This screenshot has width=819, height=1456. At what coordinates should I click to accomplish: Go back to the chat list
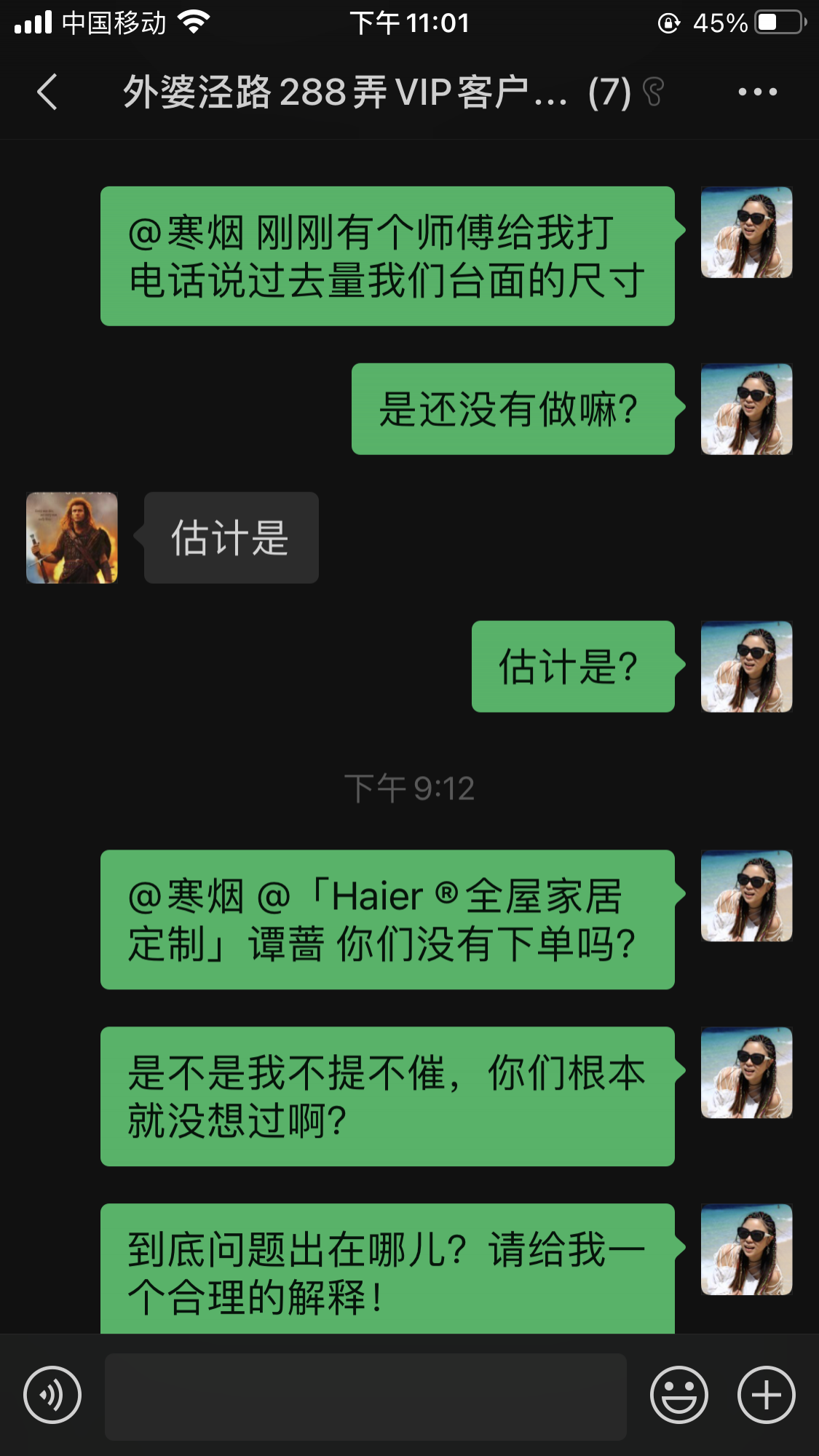click(x=47, y=92)
